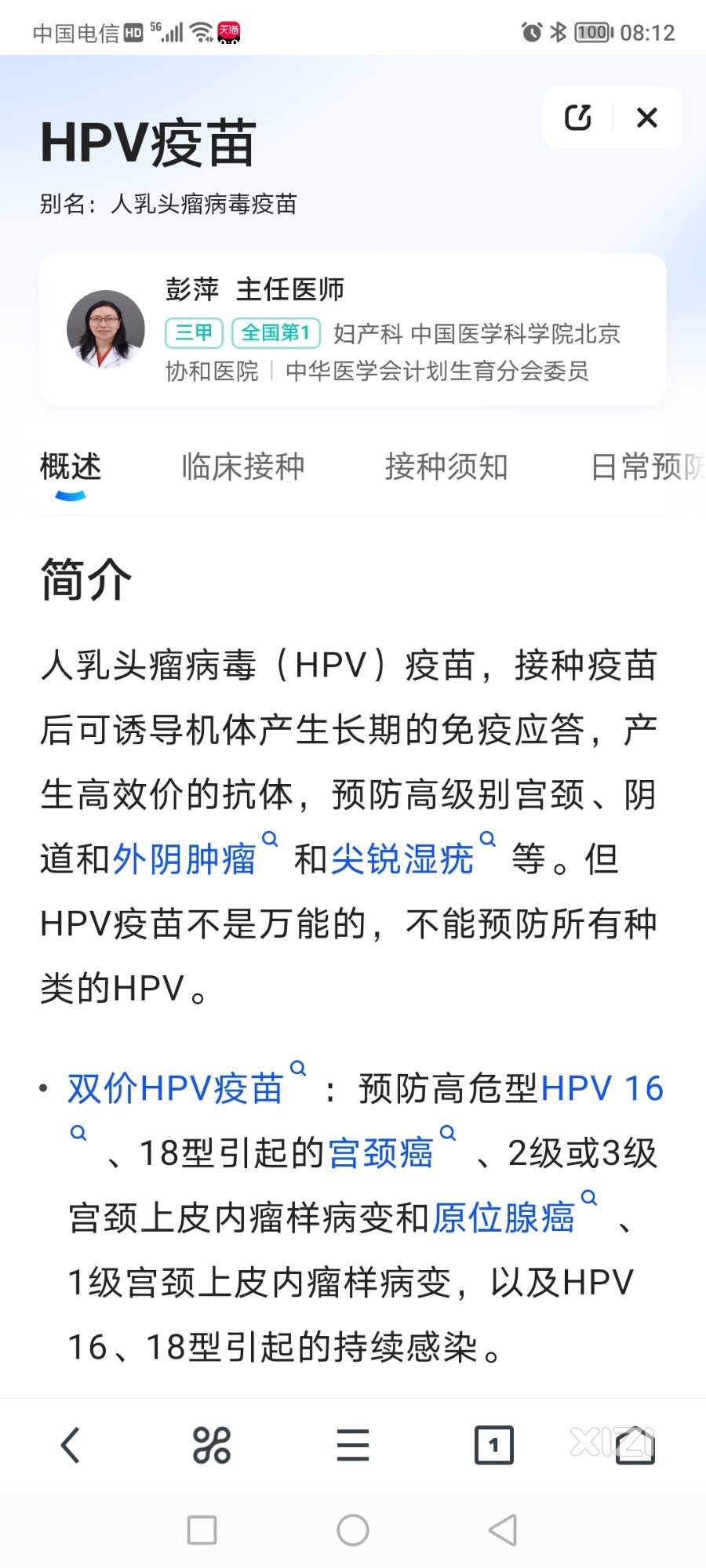Screen dimensions: 706x1568
Task: Open the browser's four-circle apps button
Action: tap(212, 1445)
